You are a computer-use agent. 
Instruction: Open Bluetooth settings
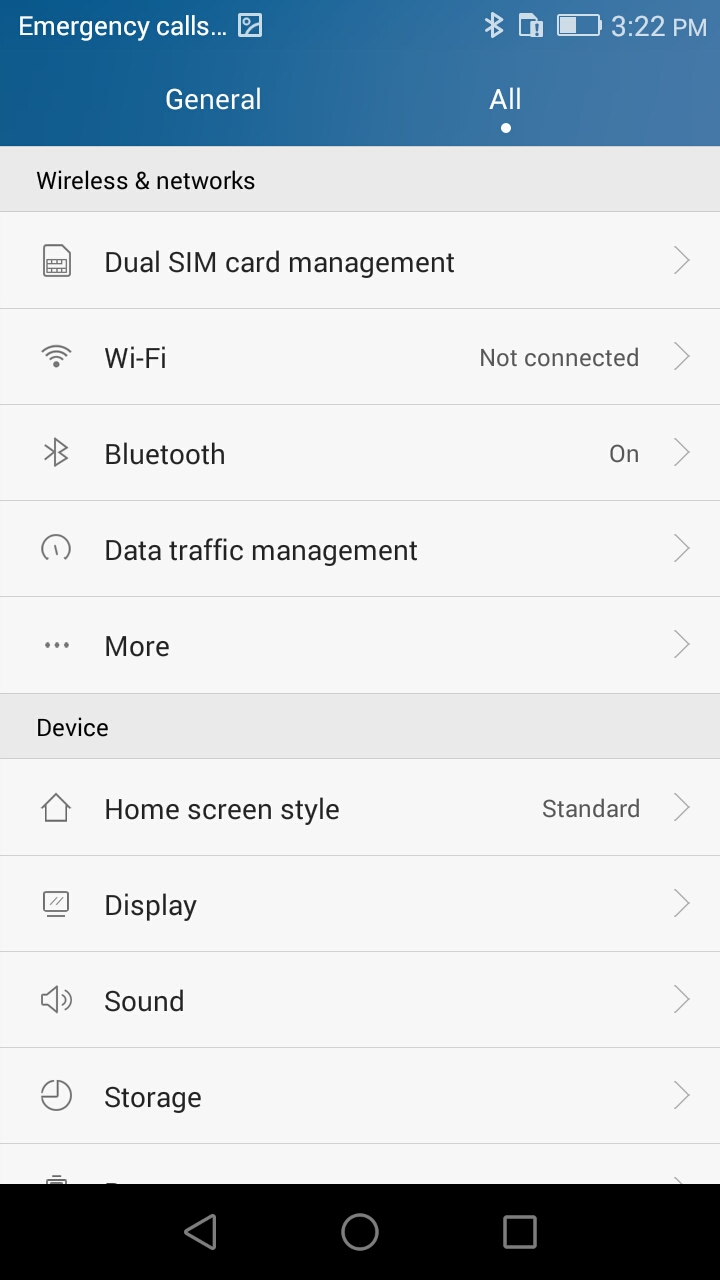click(x=360, y=454)
